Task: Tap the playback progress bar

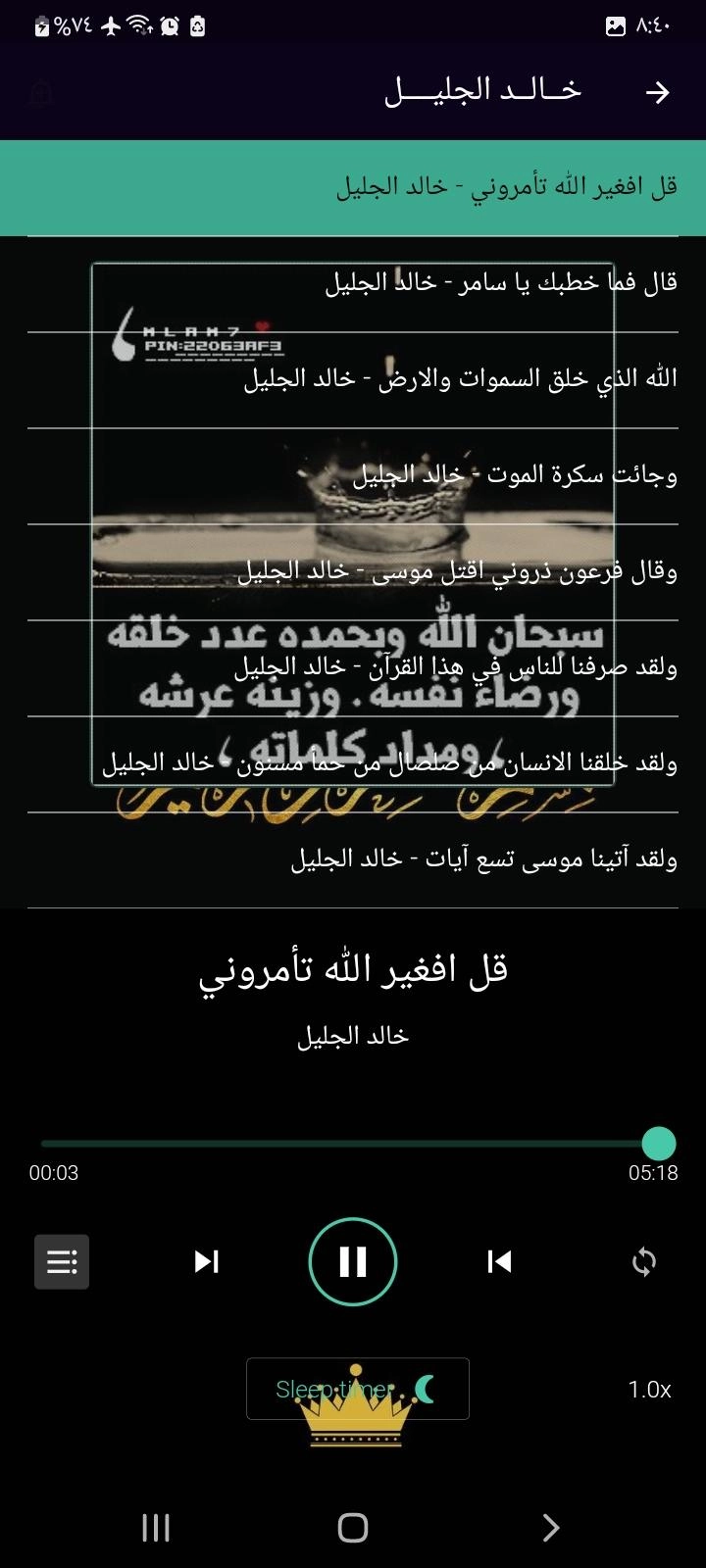Action: coord(353,1144)
